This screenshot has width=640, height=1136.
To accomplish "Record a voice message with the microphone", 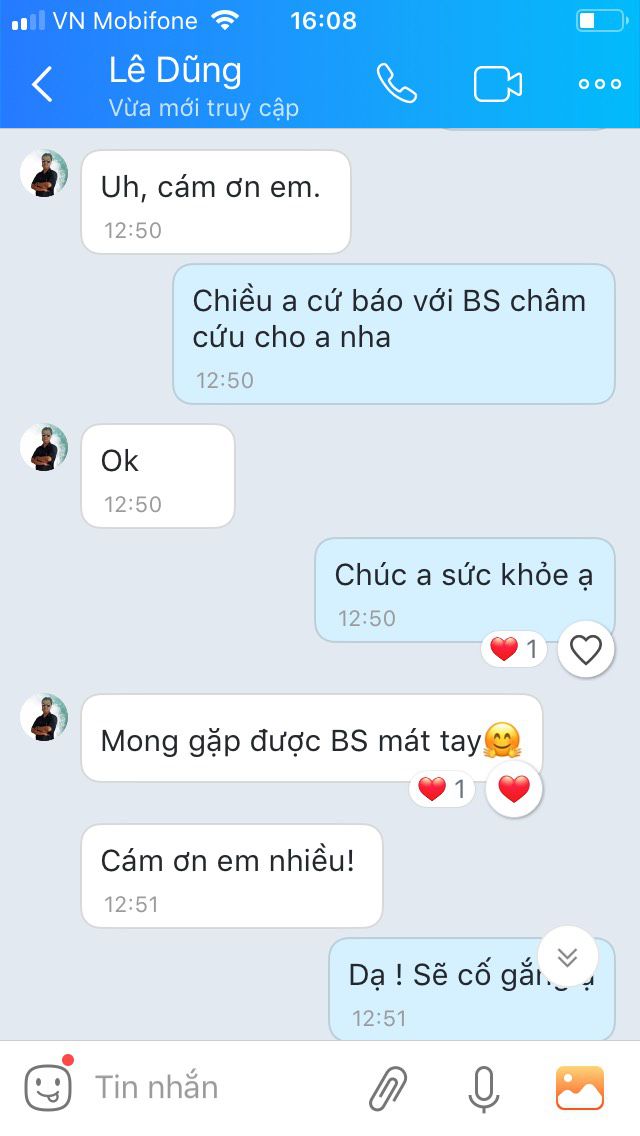I will tap(484, 1088).
